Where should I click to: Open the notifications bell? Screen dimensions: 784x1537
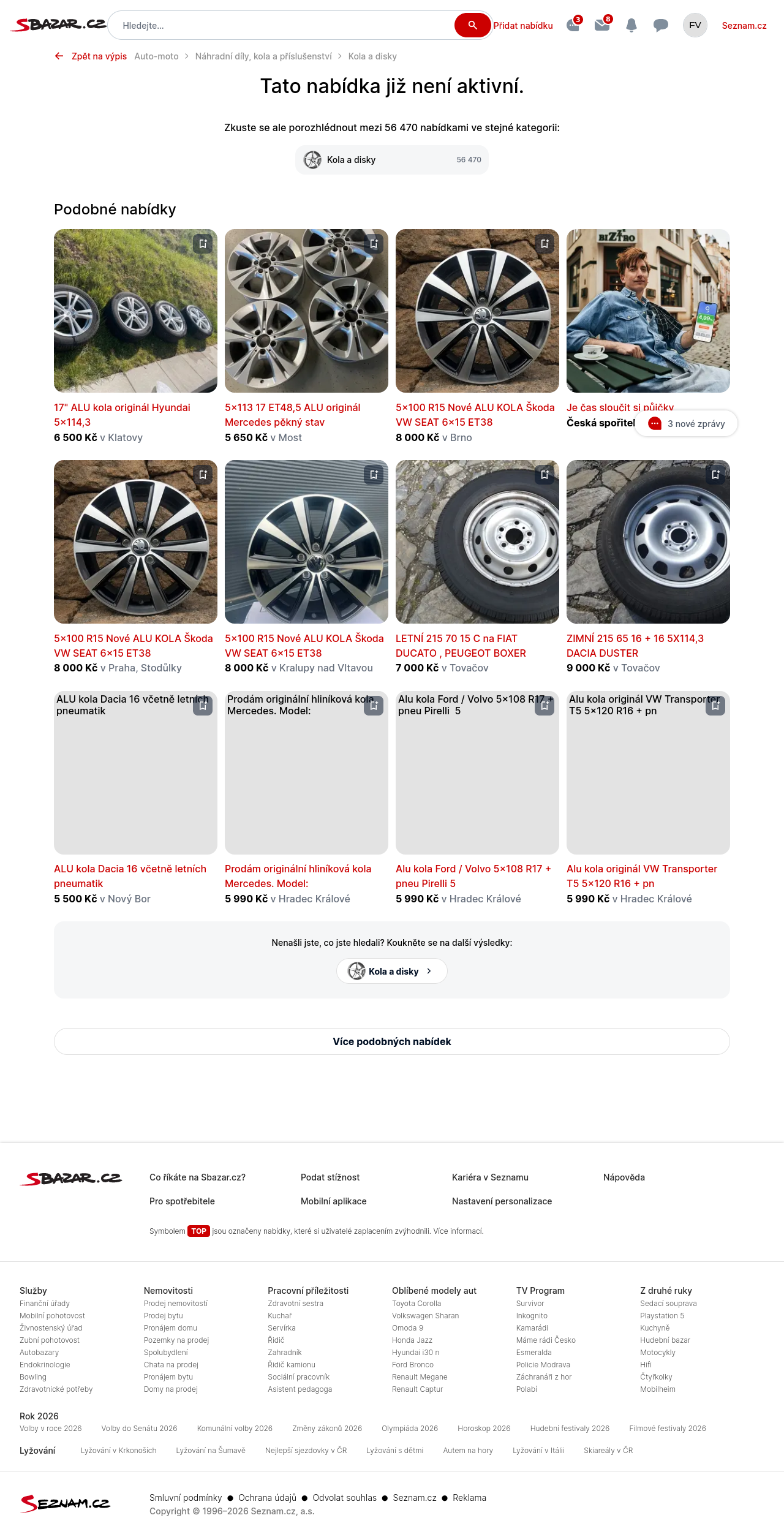pos(631,26)
